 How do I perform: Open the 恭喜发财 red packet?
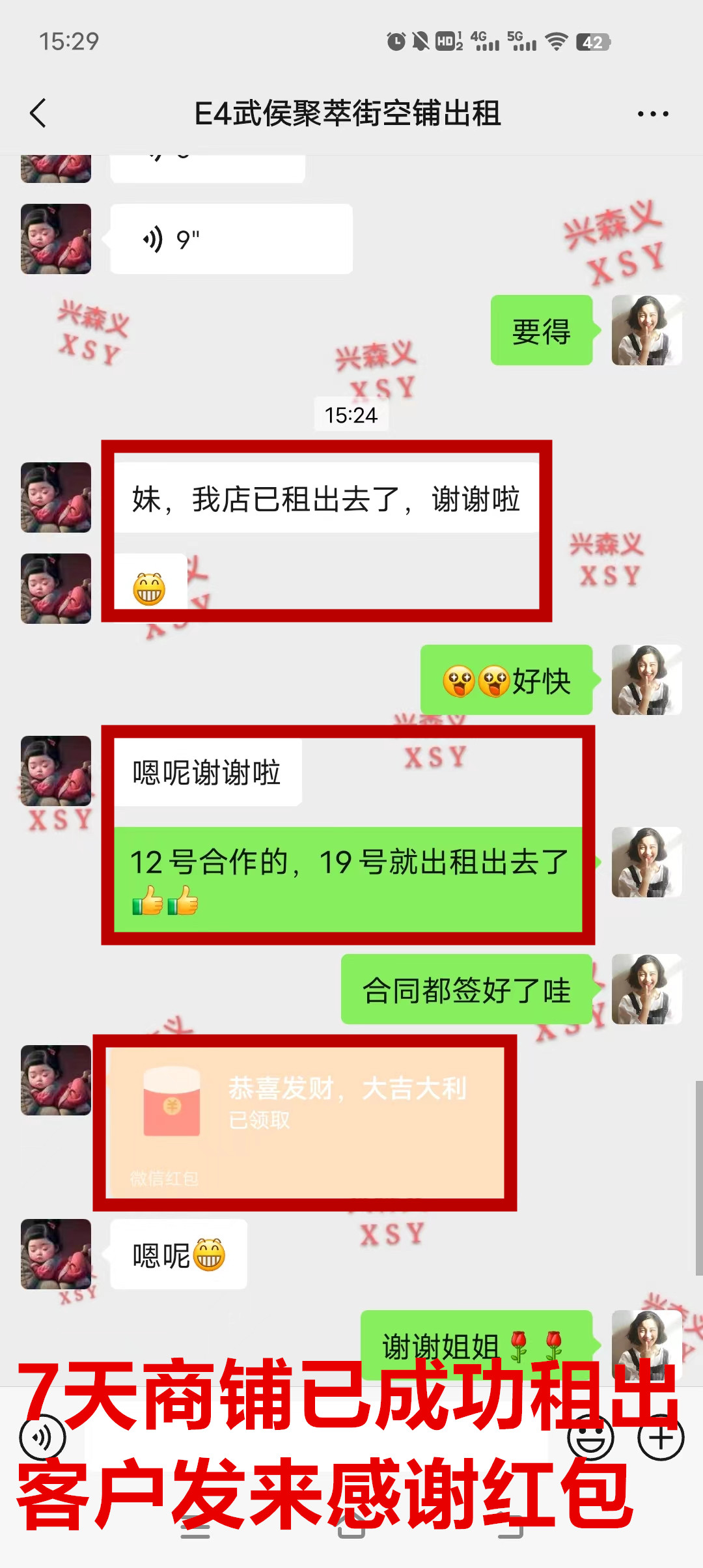305,1121
